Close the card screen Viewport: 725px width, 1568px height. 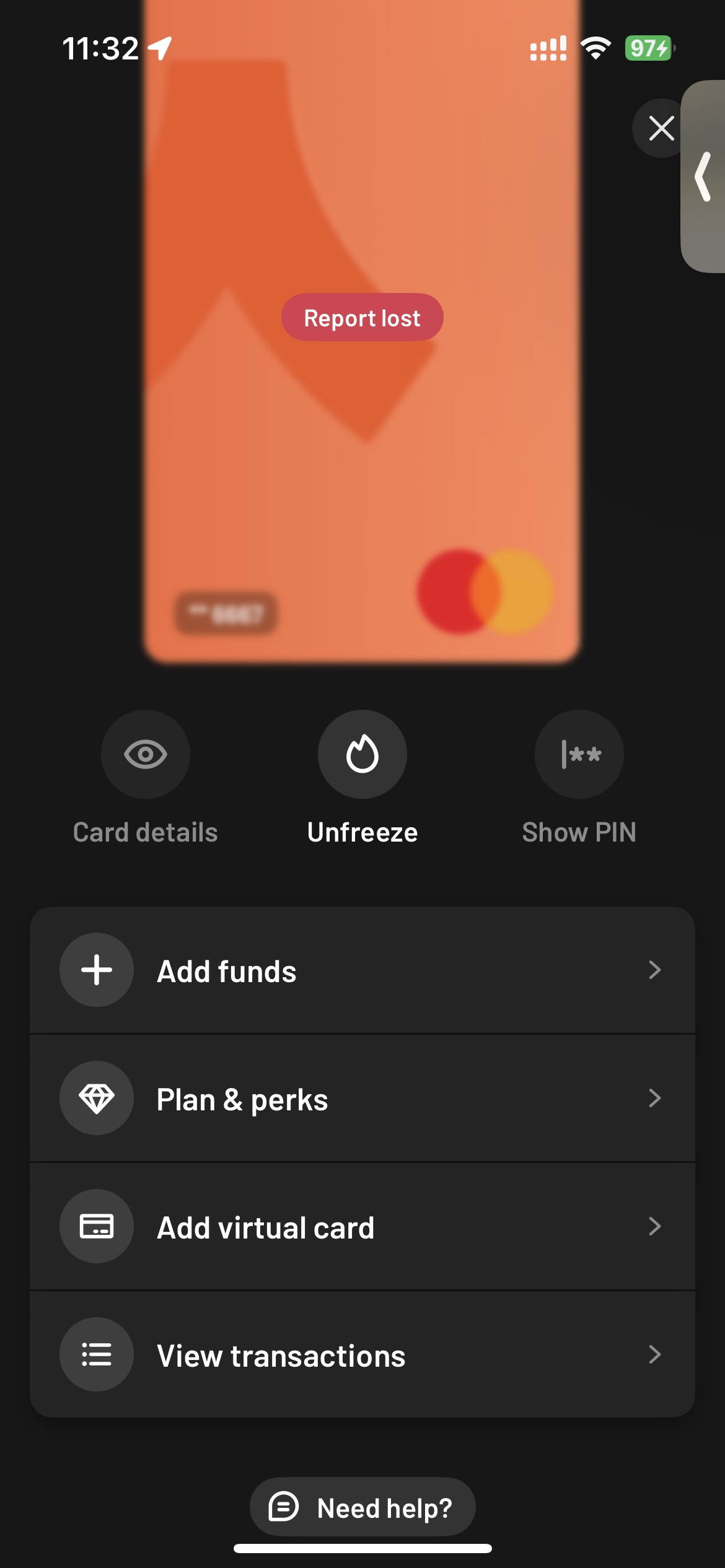tap(660, 128)
